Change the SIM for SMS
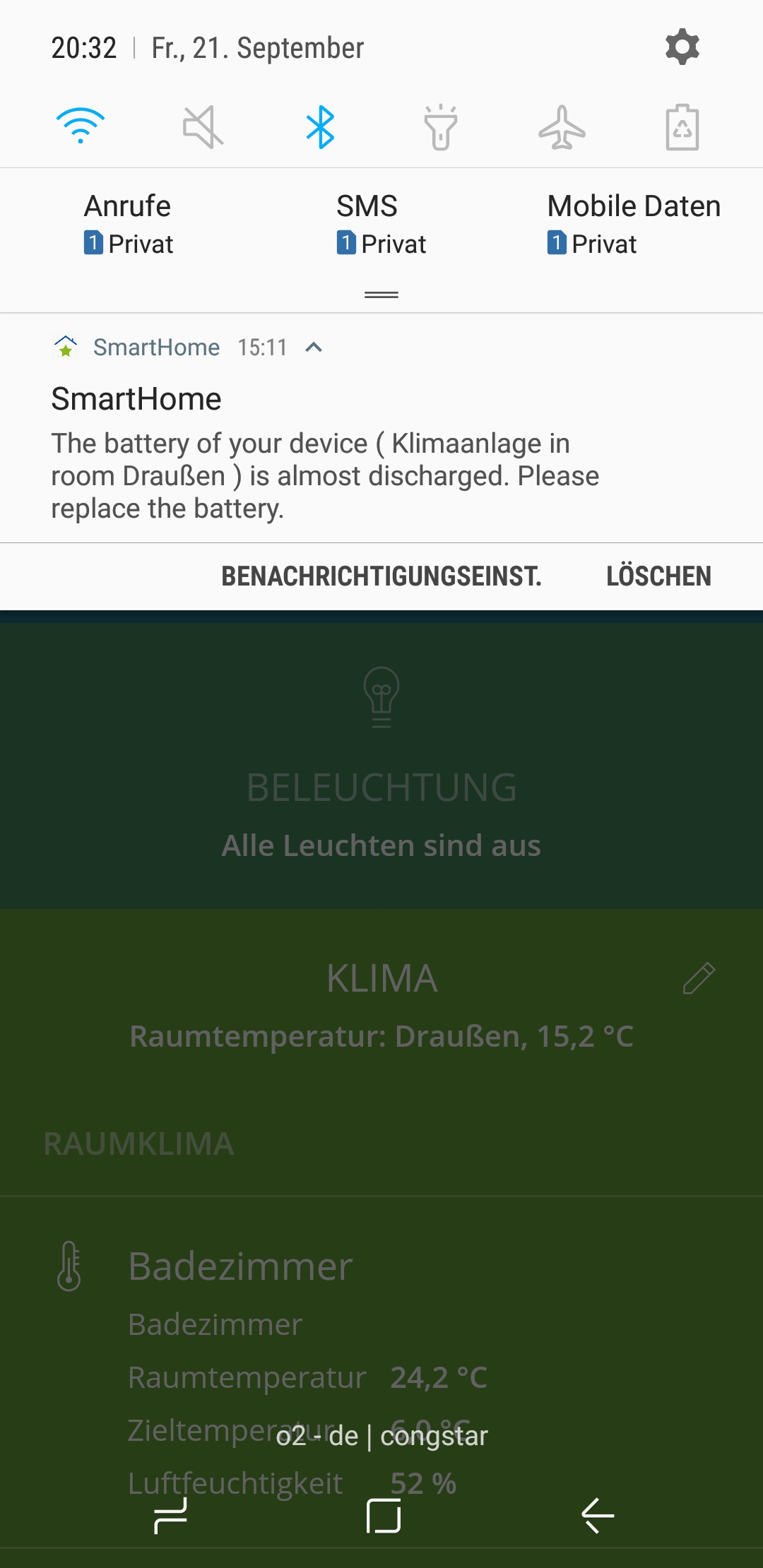This screenshot has width=763, height=1568. tap(381, 225)
